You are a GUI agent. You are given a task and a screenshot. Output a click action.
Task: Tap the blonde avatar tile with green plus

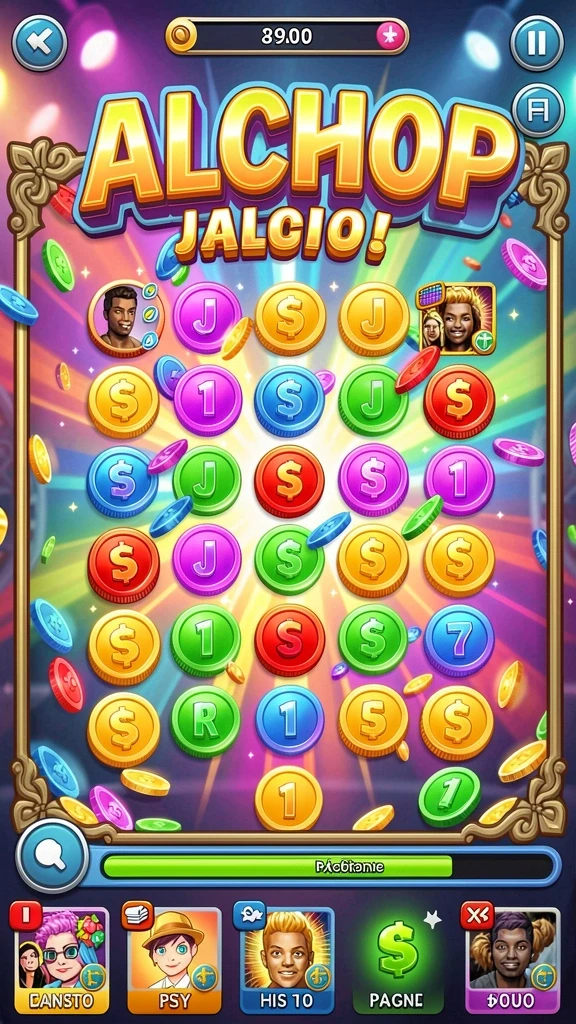pyautogui.click(x=458, y=319)
